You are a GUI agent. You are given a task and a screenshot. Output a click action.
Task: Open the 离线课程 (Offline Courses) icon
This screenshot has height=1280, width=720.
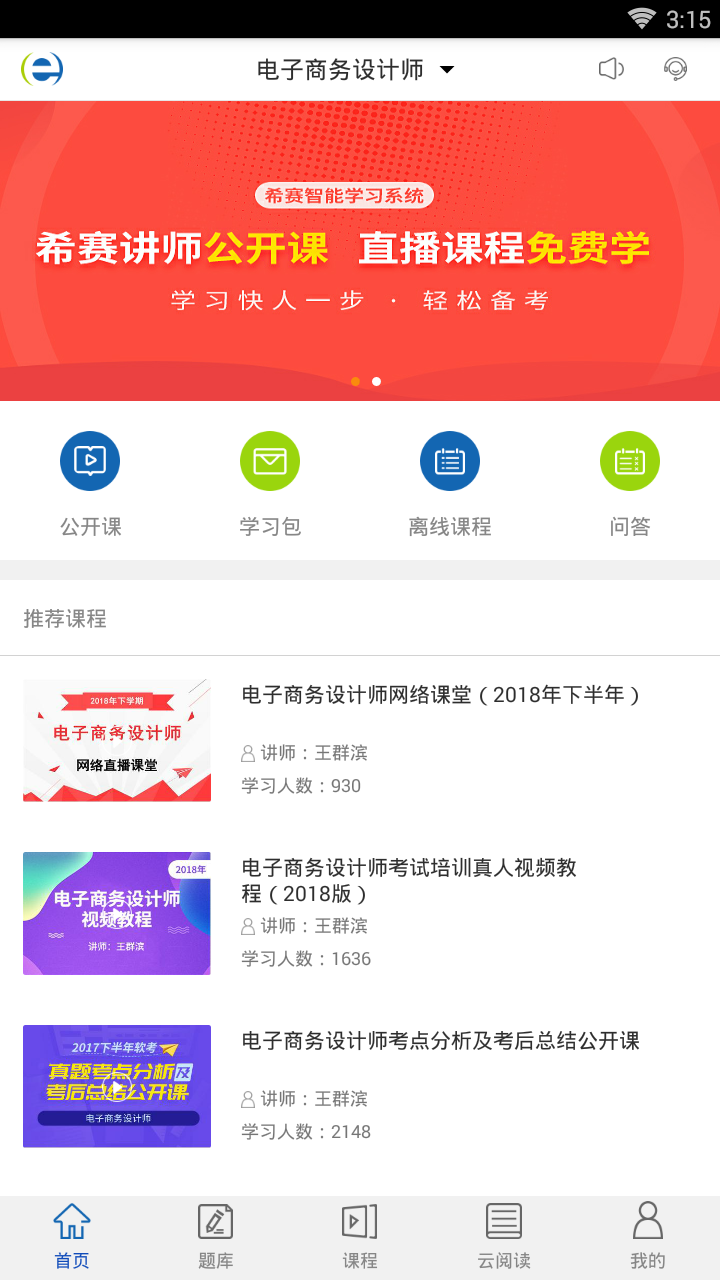(x=450, y=461)
